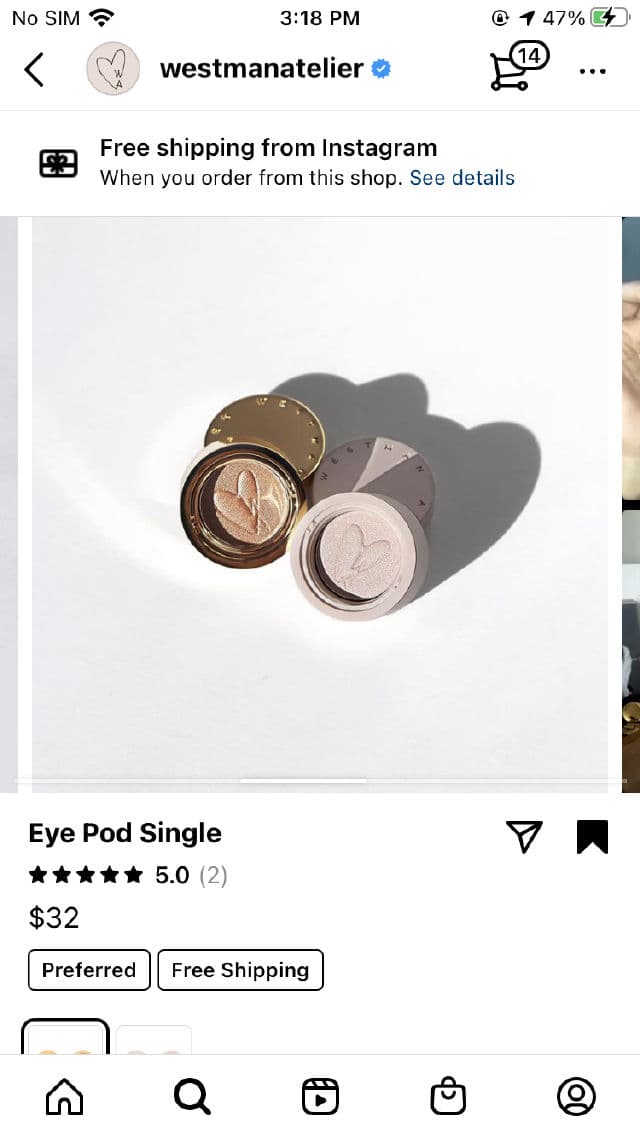Share the Eye Pod Single product

525,836
